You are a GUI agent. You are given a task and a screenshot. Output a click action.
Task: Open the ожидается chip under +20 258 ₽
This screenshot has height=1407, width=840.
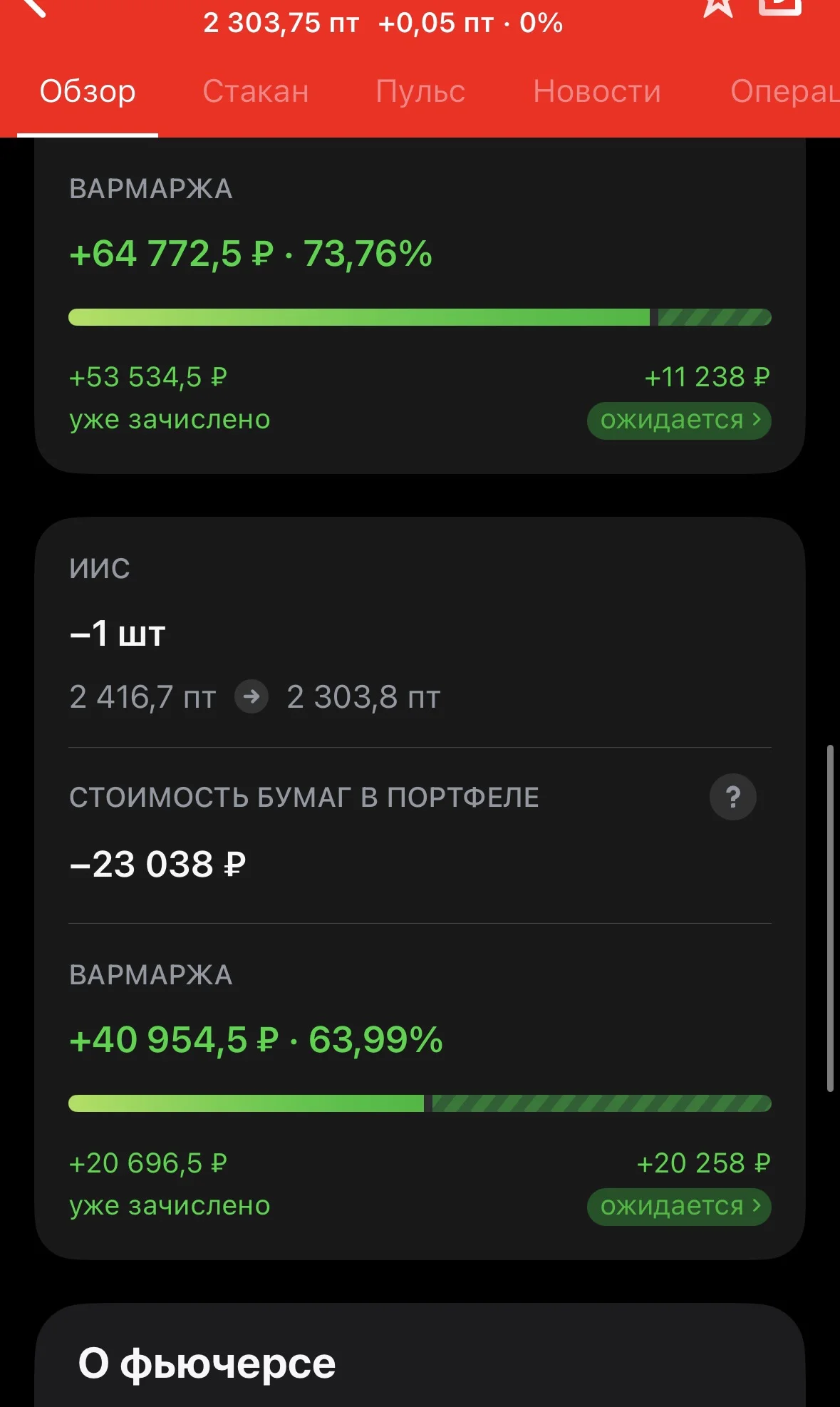tap(679, 1207)
